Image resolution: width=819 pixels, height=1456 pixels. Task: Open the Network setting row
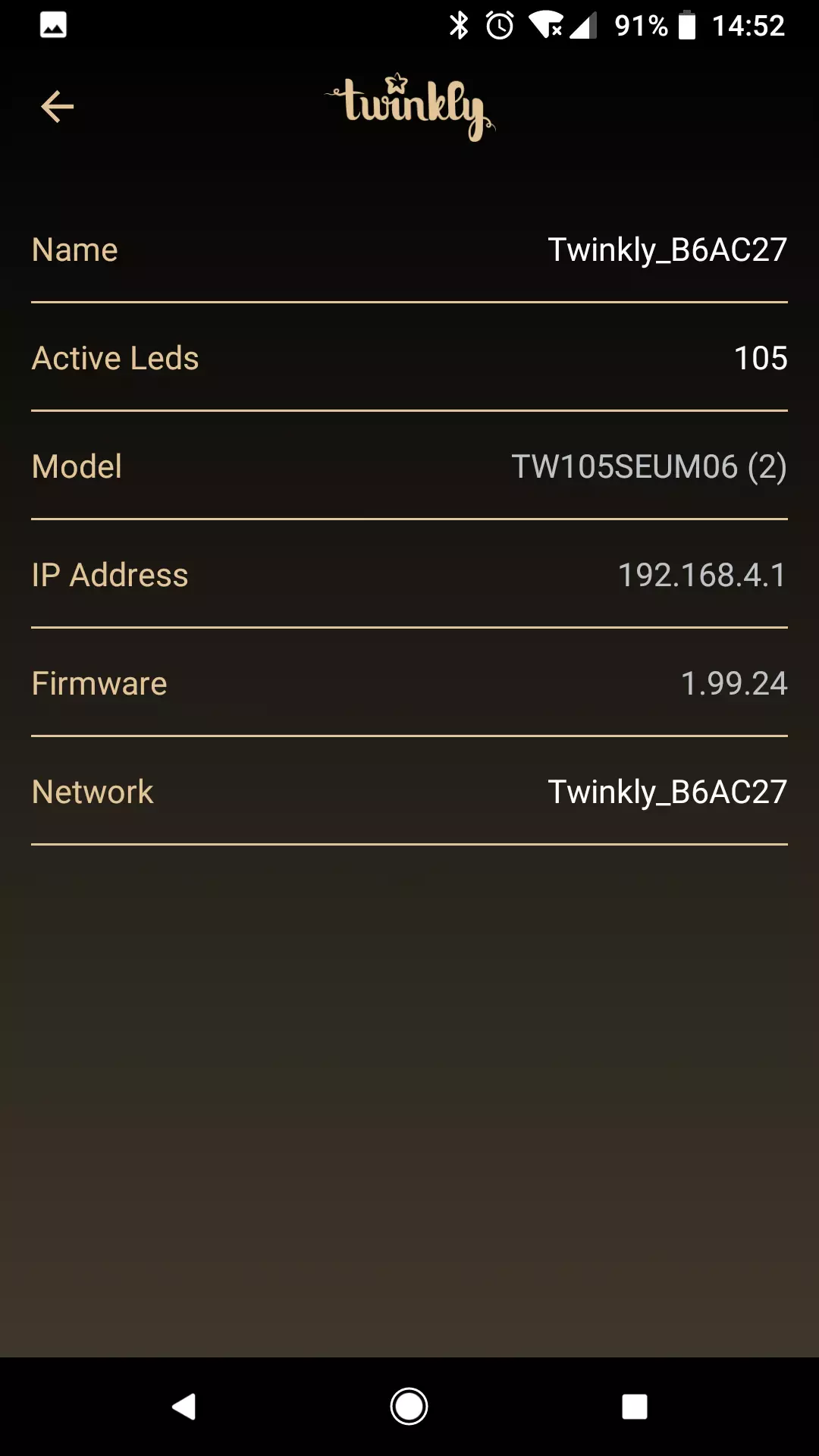tap(409, 792)
